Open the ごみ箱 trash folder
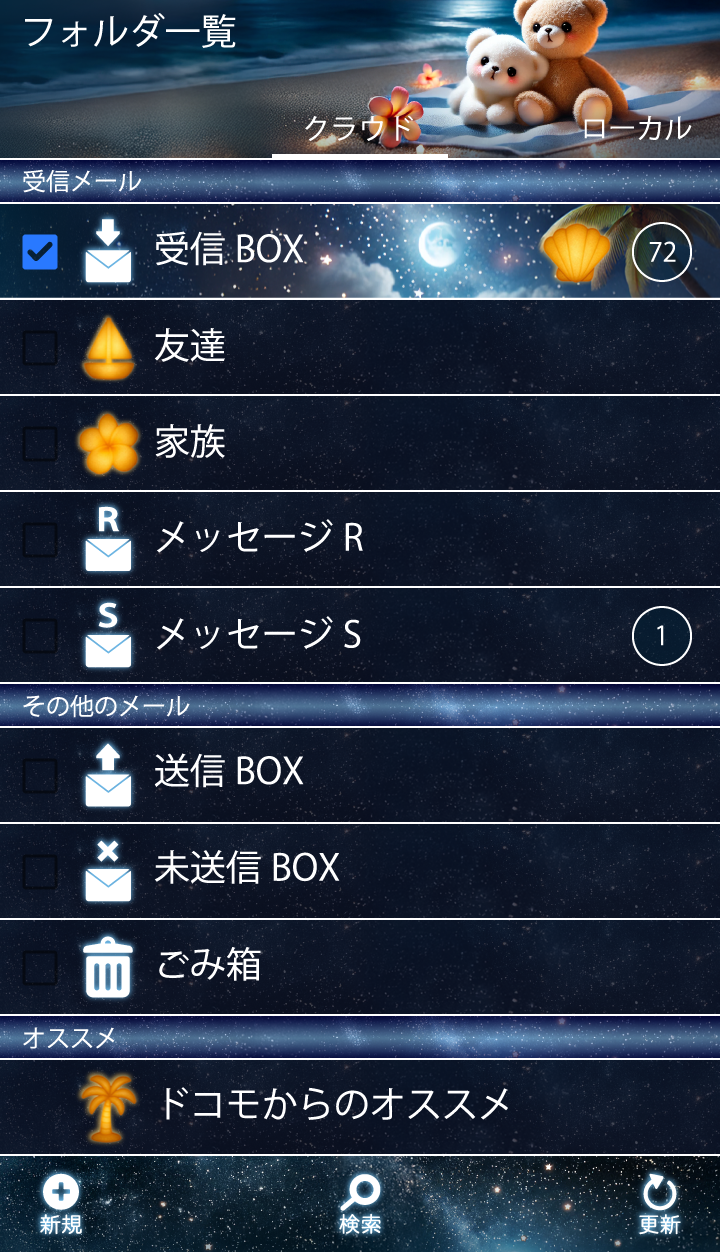Screen dimensions: 720x1252 click(210, 965)
